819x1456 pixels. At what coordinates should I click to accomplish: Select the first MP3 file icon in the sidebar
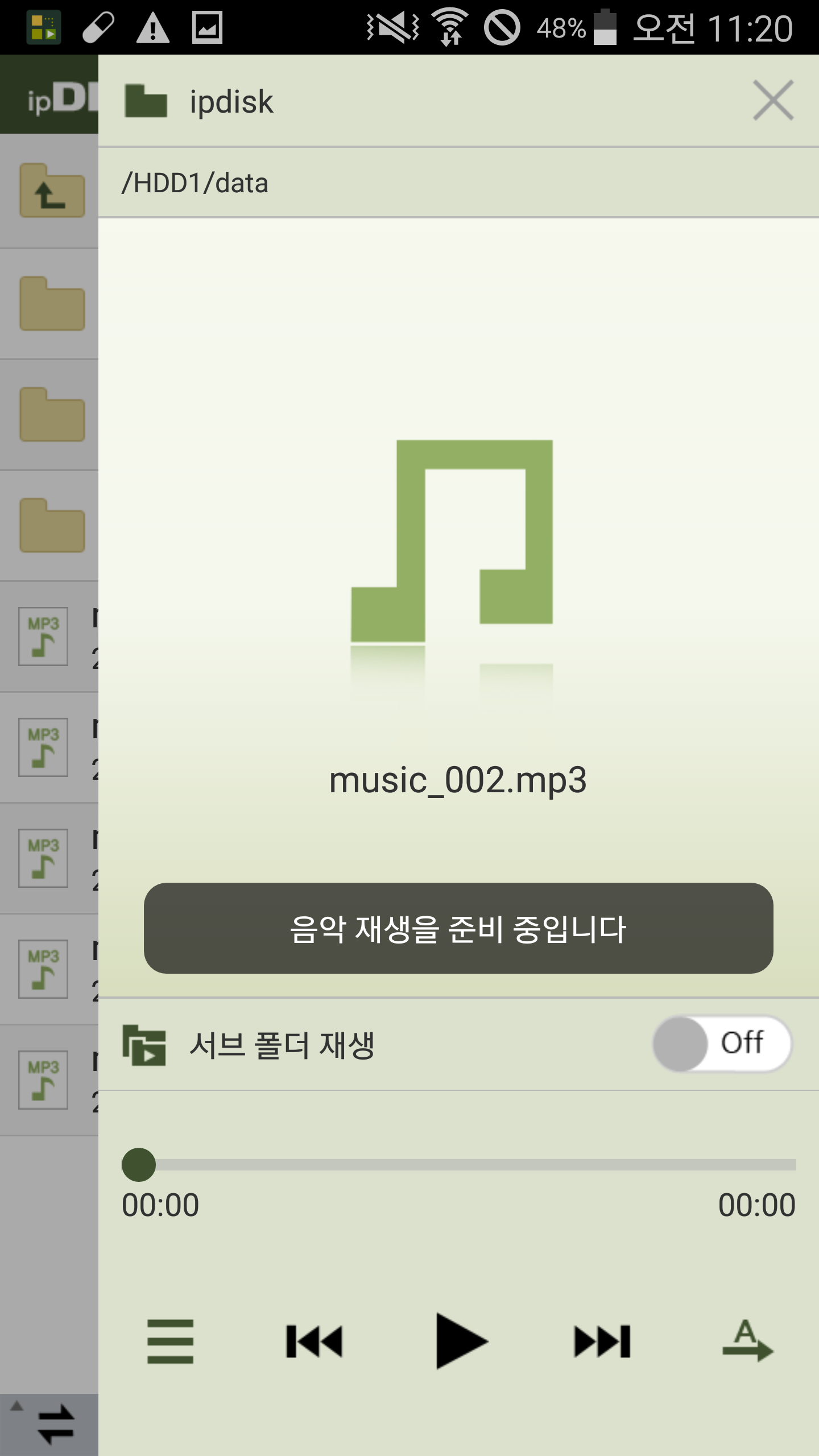(43, 637)
